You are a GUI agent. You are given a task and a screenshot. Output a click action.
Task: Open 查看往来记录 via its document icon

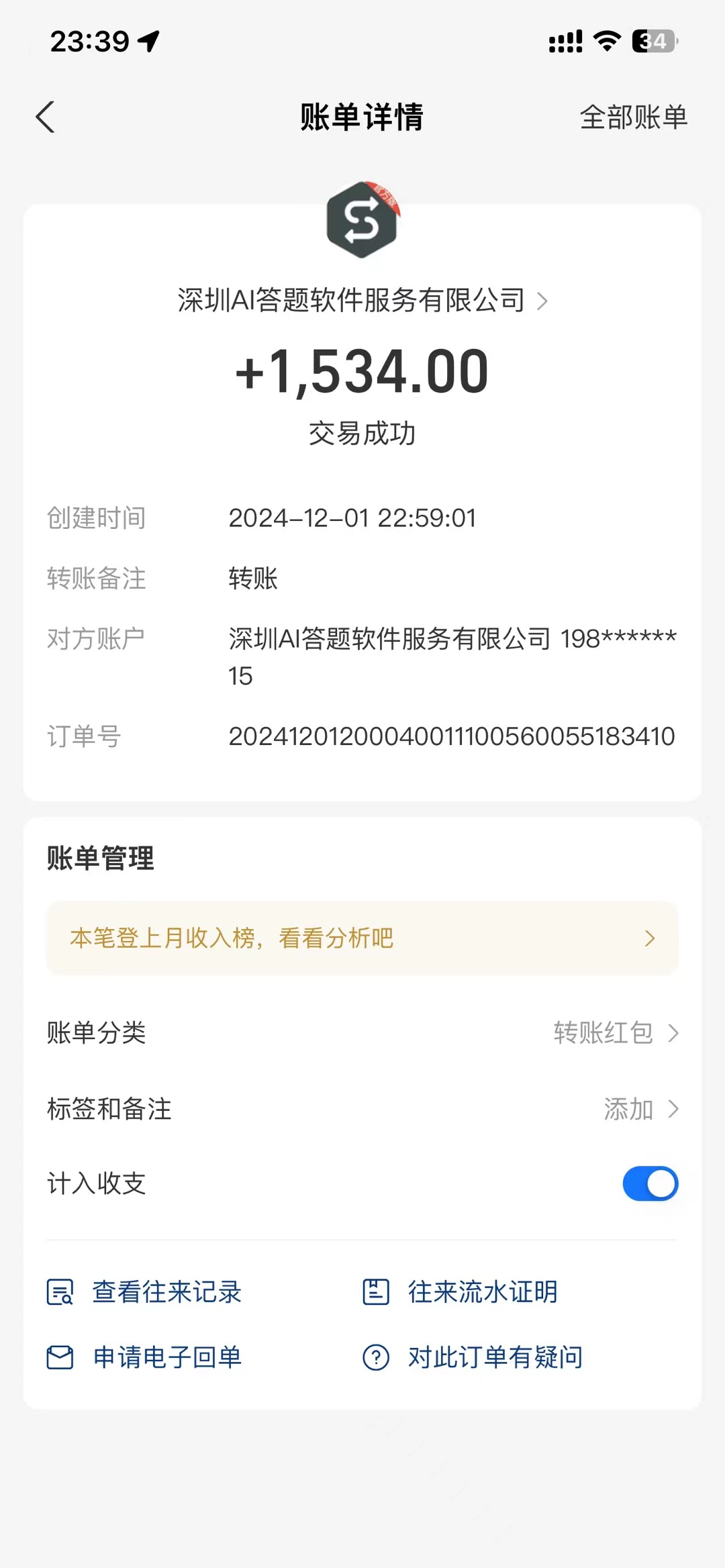pyautogui.click(x=60, y=1291)
